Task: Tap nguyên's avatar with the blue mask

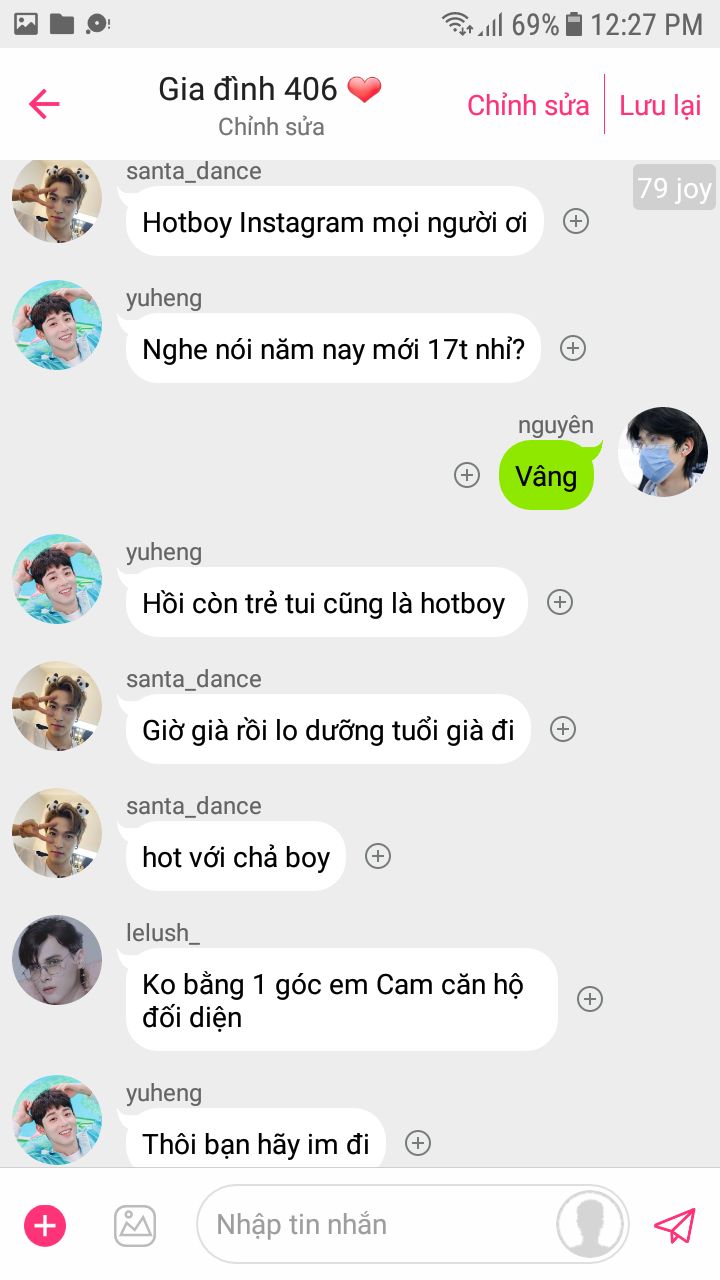Action: 662,452
